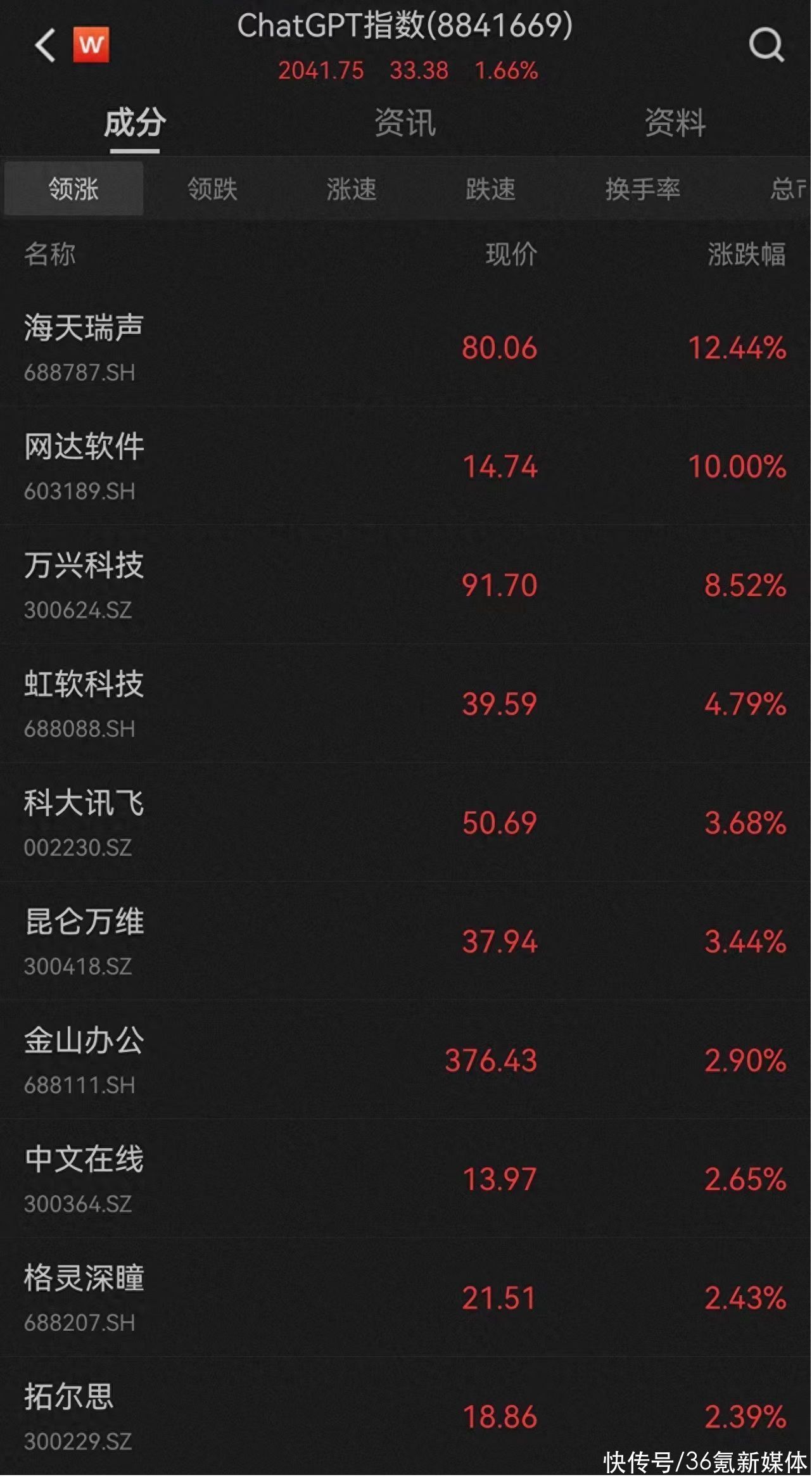812x1477 pixels.
Task: Sort by 换手率
Action: (x=643, y=189)
